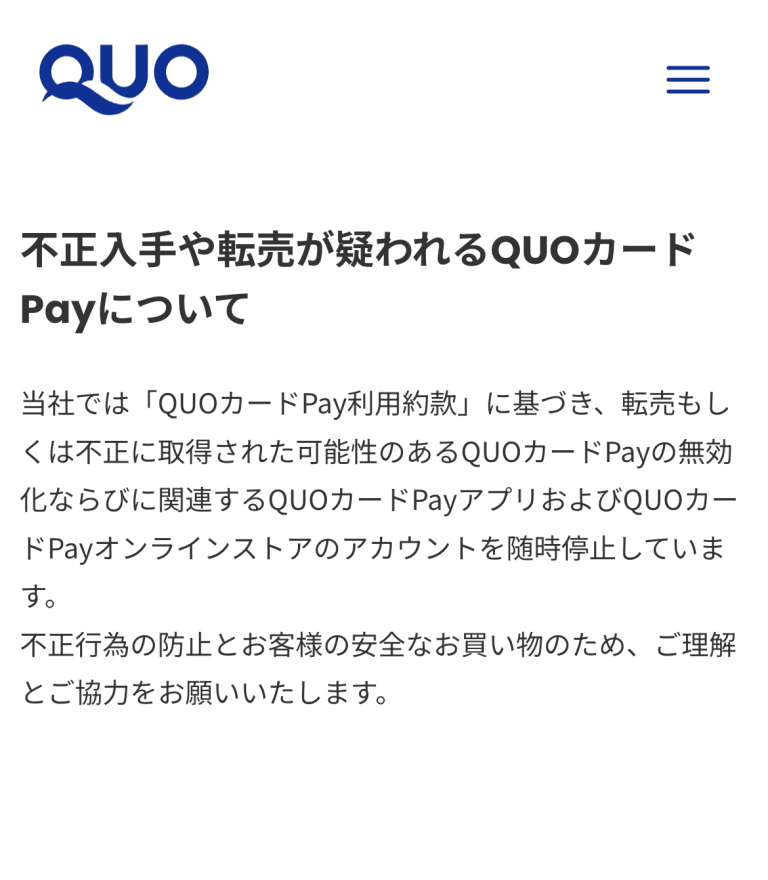Open the hamburger menu
This screenshot has height=880, width=768.
(x=688, y=80)
